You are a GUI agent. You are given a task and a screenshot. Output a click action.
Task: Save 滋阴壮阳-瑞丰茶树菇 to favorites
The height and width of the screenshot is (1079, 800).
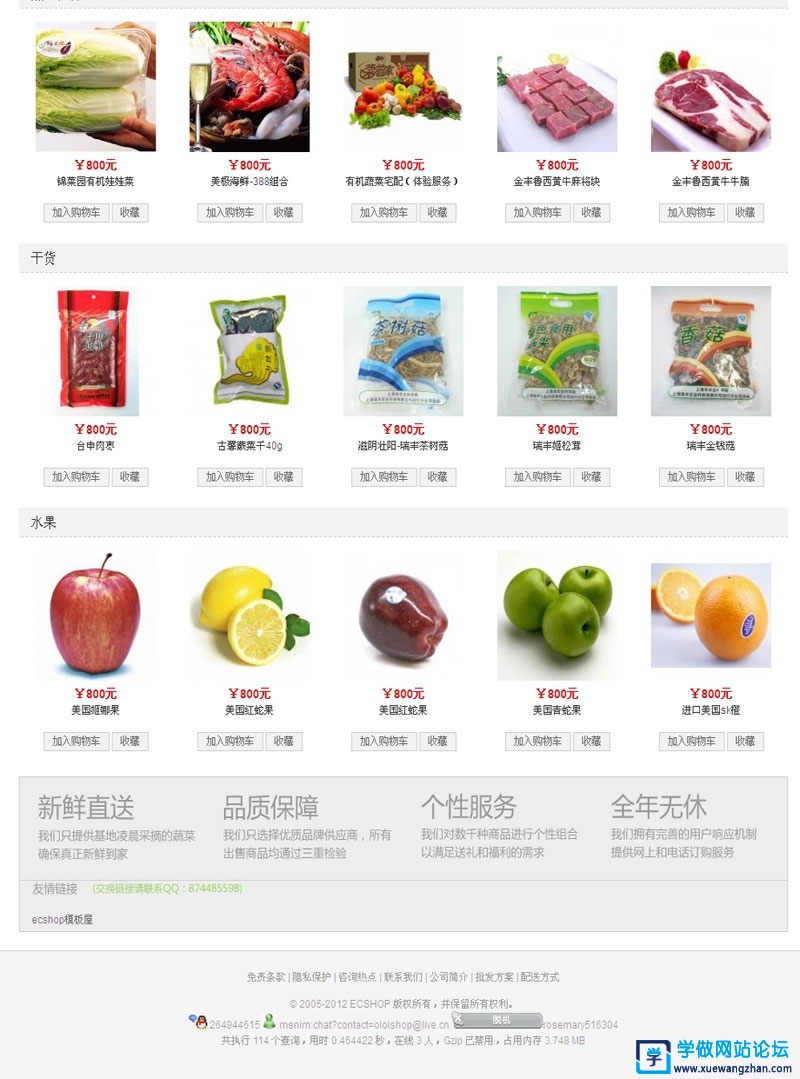click(x=438, y=477)
